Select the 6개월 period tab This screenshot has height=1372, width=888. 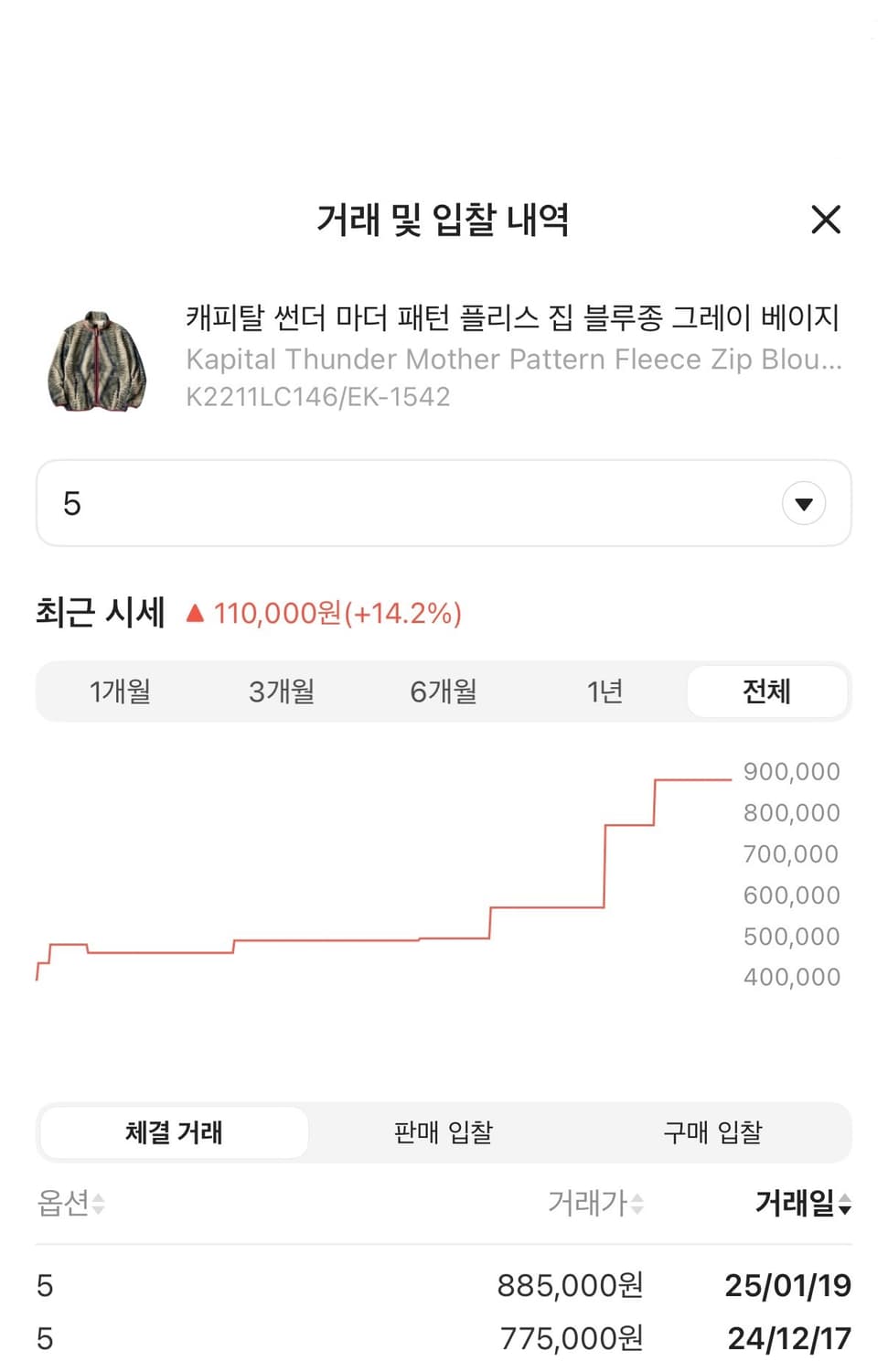coord(443,691)
